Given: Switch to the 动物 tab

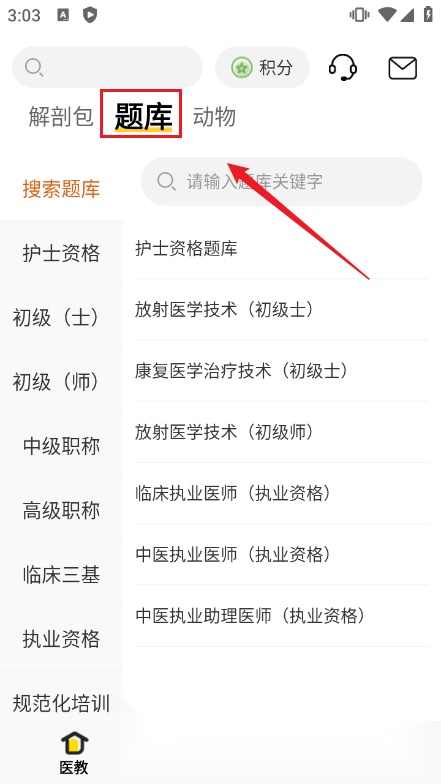Looking at the screenshot, I should 214,116.
